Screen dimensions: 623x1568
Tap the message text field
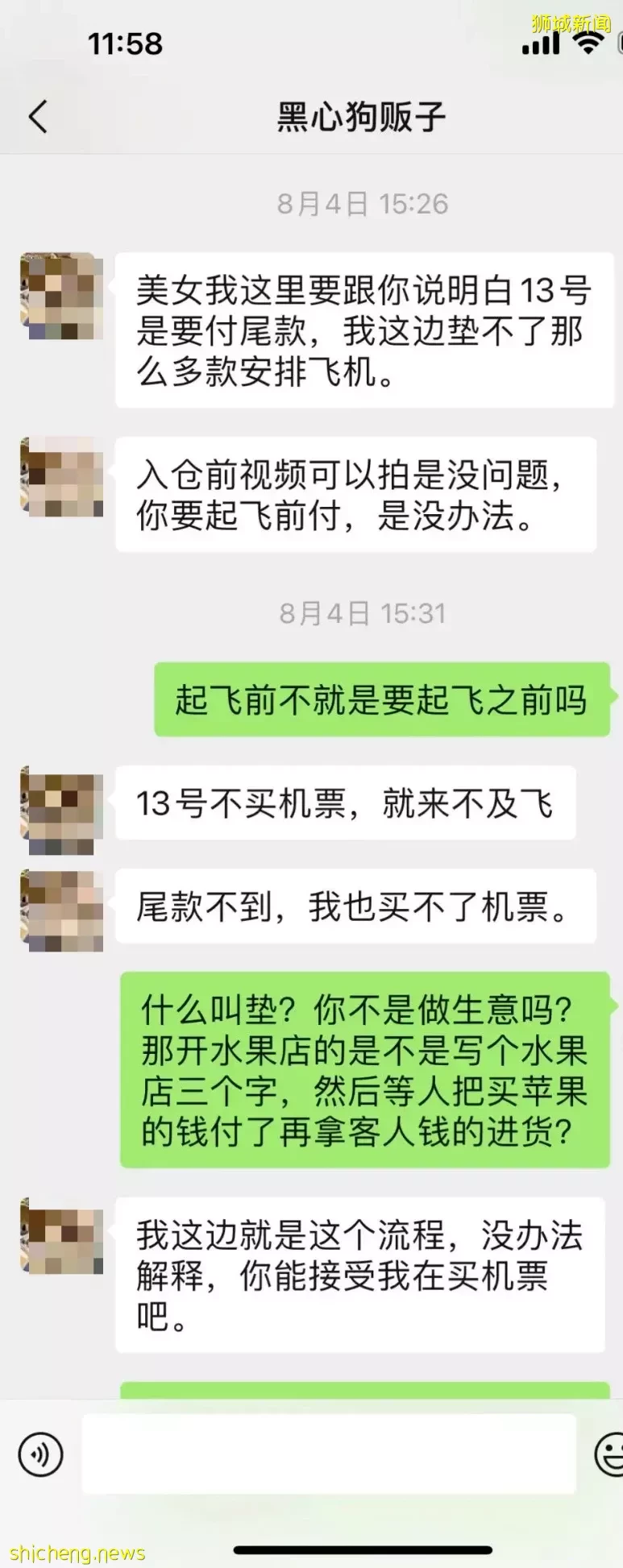329,1454
